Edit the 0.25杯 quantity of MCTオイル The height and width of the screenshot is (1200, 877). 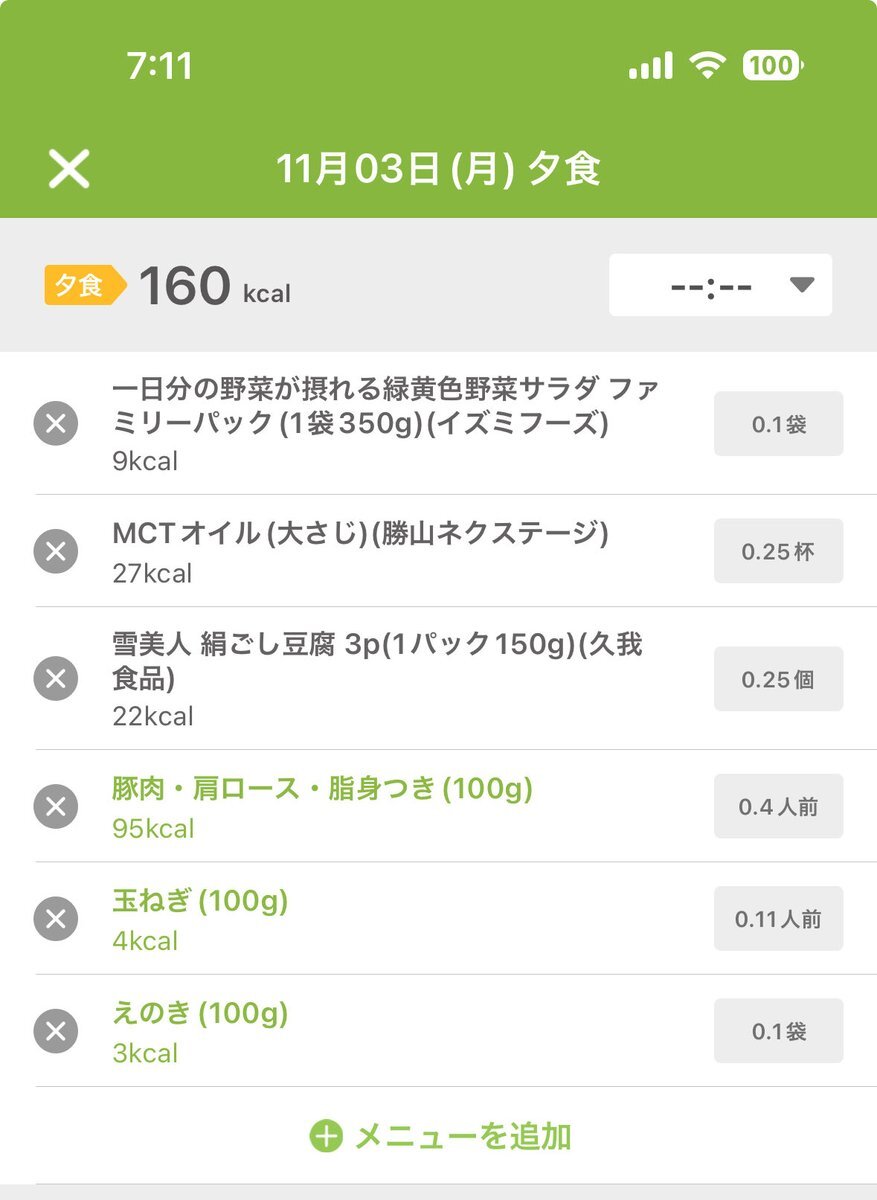778,551
